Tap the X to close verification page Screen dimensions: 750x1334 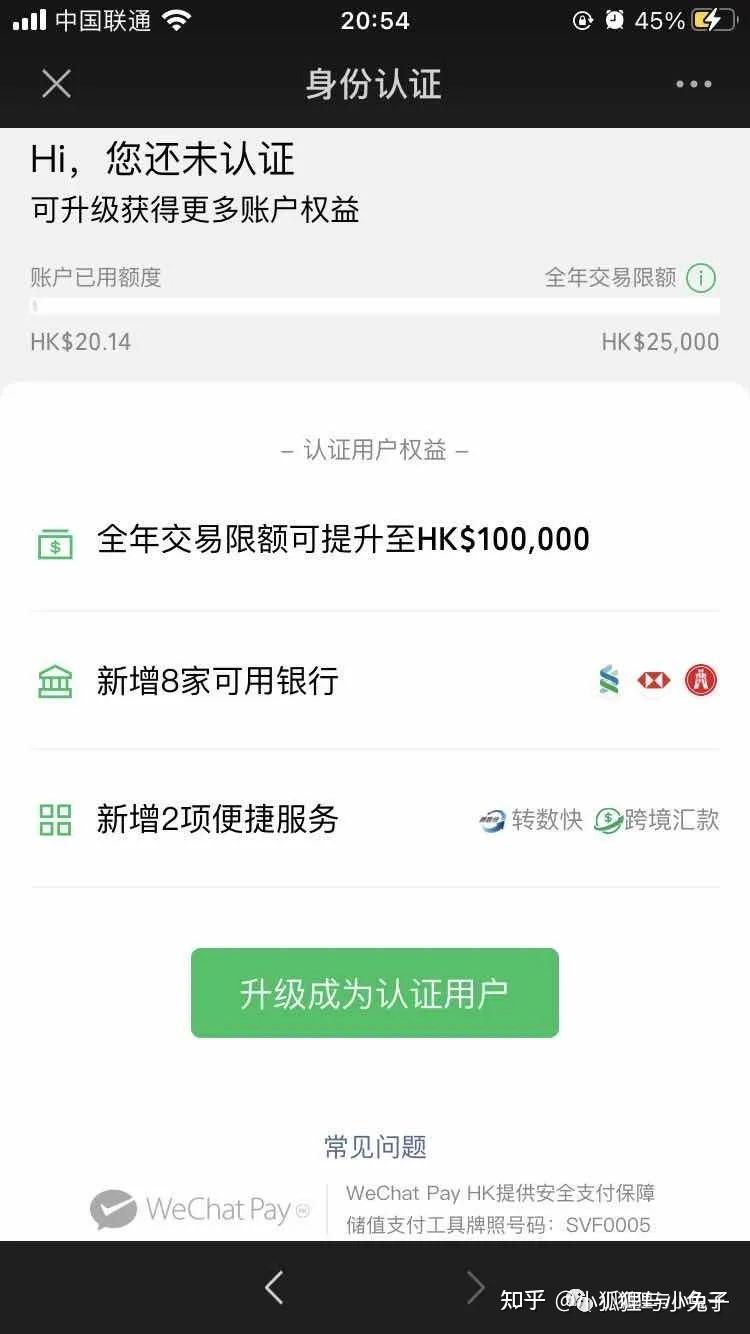[56, 85]
